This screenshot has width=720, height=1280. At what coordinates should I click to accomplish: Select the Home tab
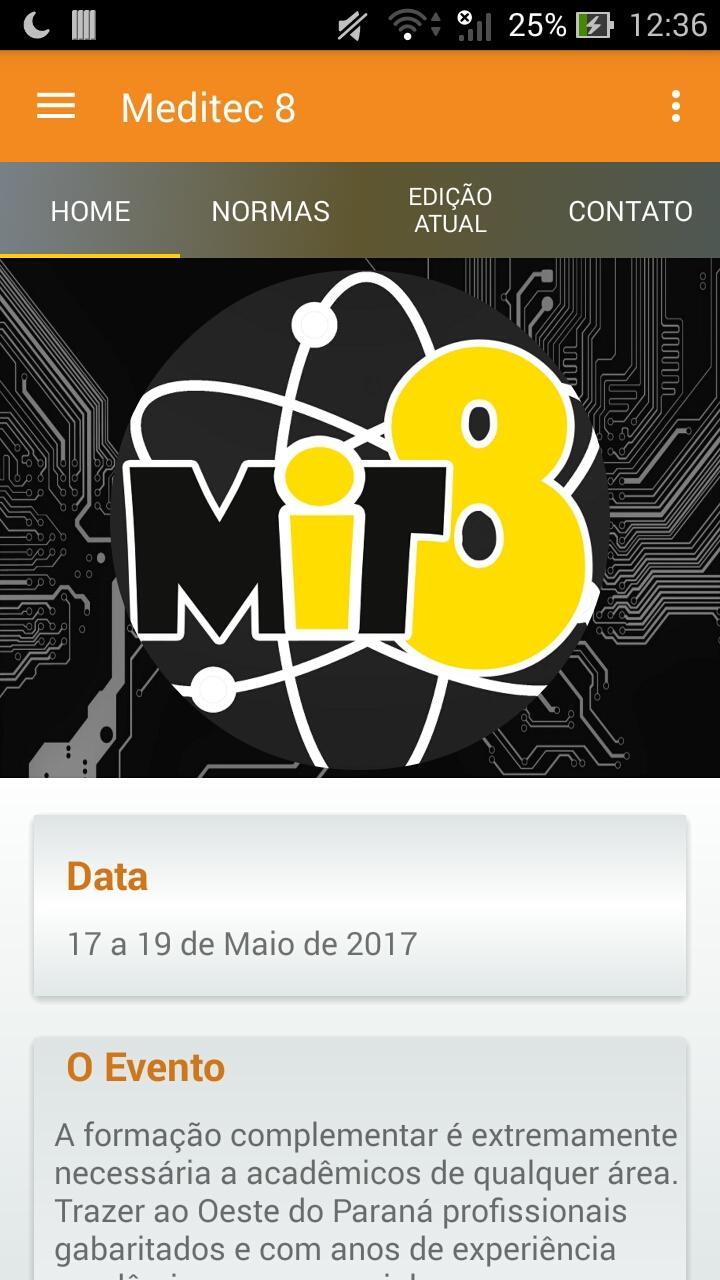click(90, 211)
